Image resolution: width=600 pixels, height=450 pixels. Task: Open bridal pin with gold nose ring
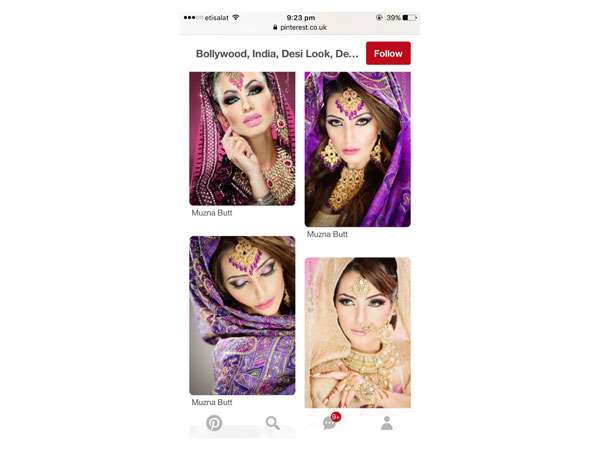pos(357,332)
